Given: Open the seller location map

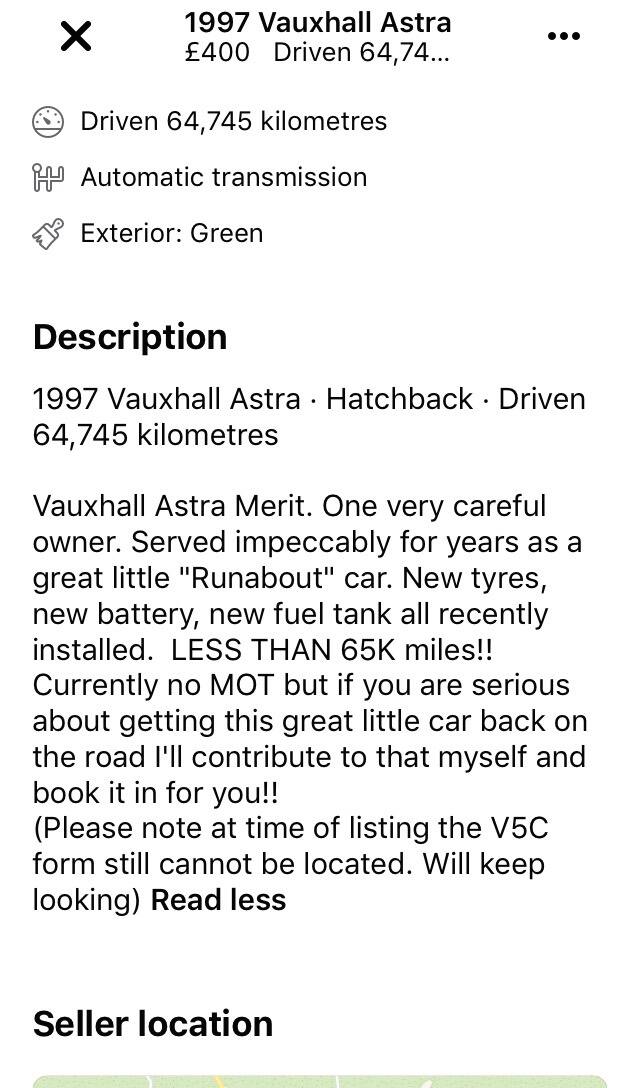Looking at the screenshot, I should [x=320, y=1081].
